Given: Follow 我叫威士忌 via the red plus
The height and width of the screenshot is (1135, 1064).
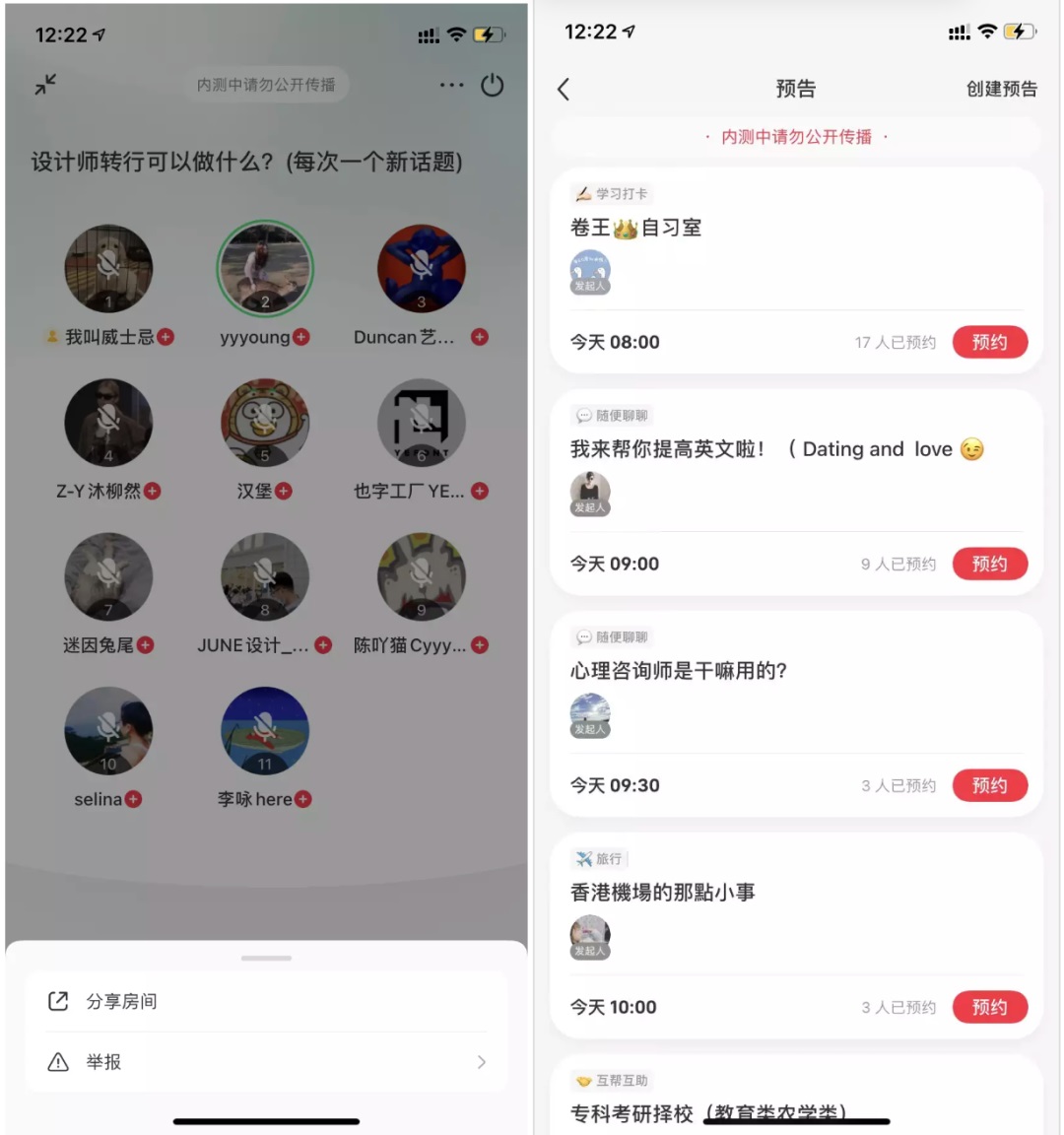Looking at the screenshot, I should [x=166, y=337].
